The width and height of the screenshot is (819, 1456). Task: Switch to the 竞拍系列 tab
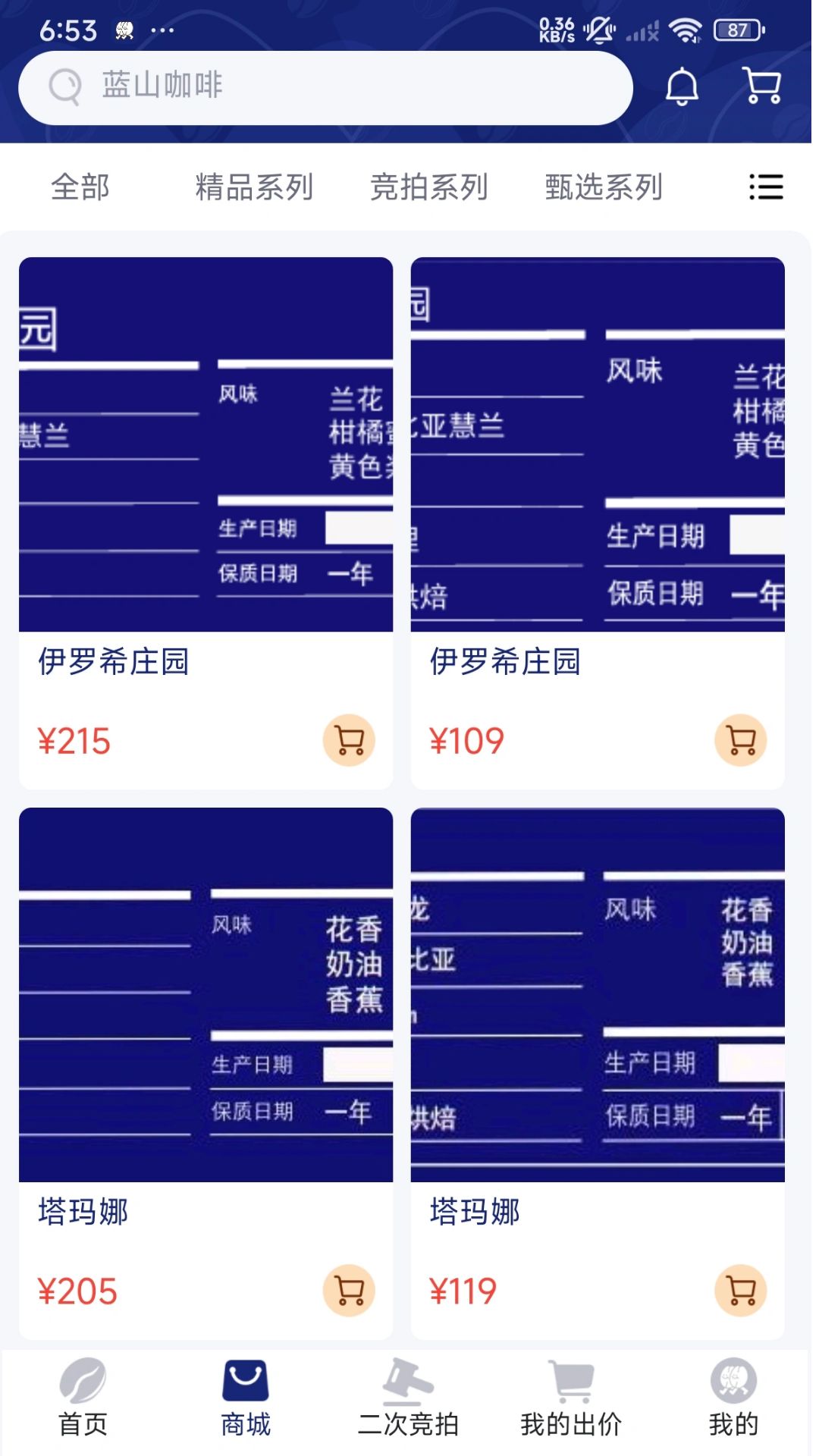(428, 187)
